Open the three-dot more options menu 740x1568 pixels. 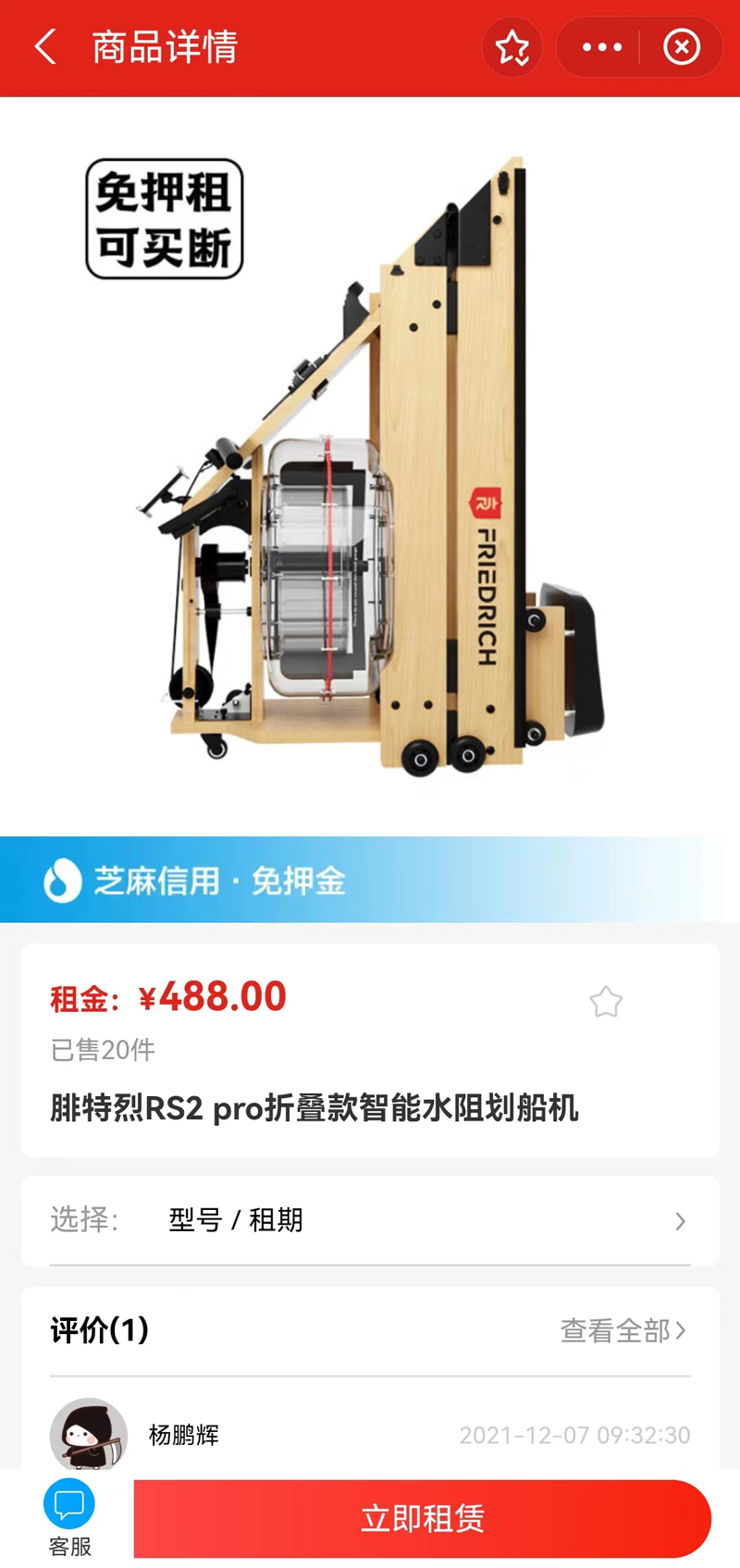[x=601, y=47]
